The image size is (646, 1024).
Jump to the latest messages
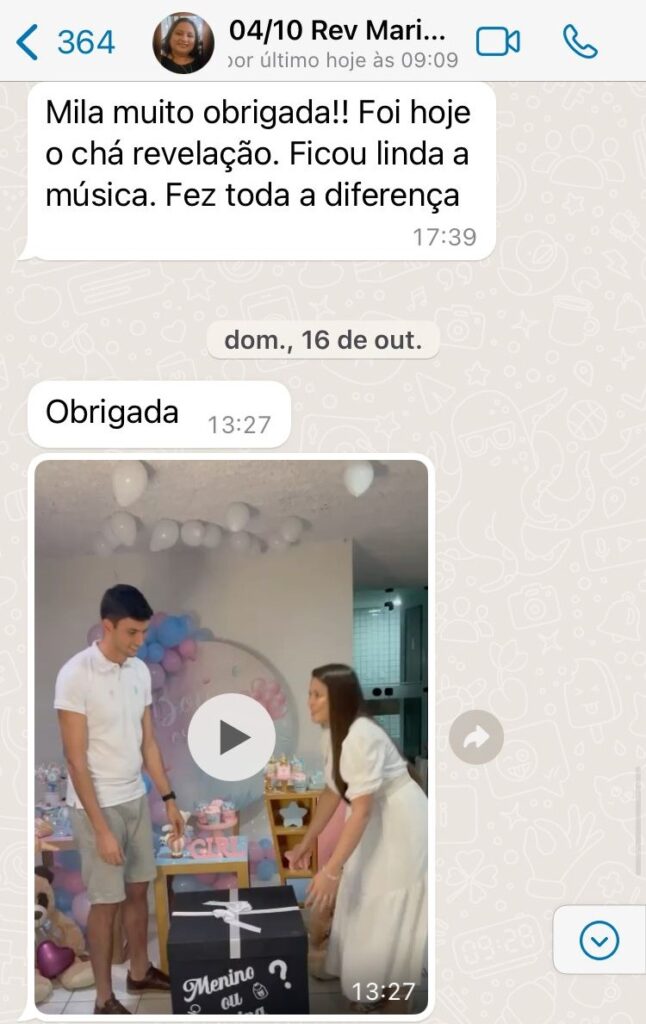tap(599, 940)
